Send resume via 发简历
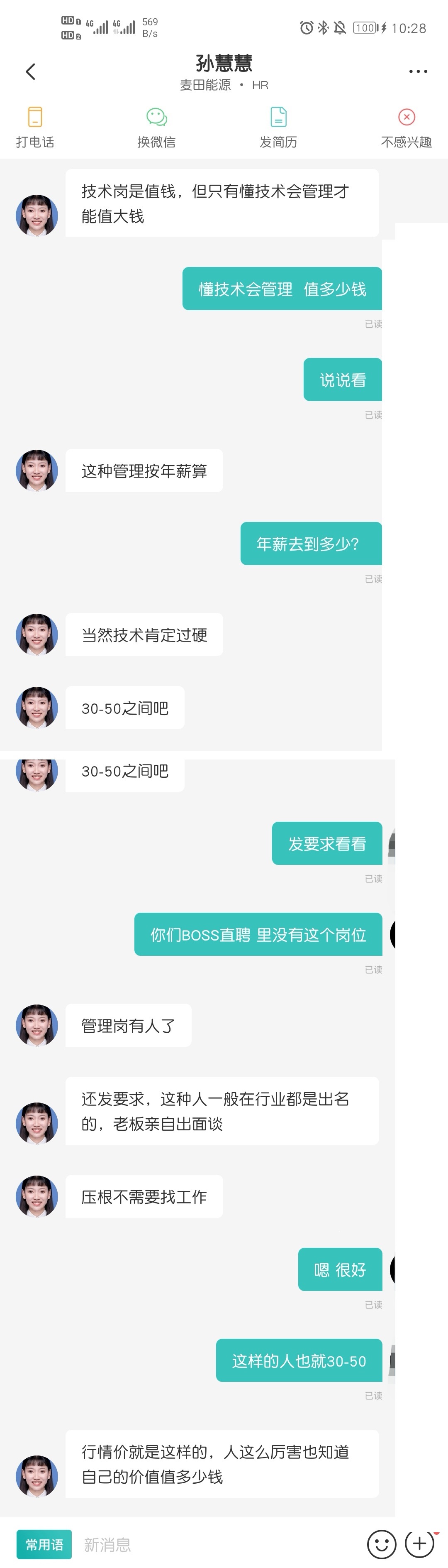Screen dimensions: 448x1568 (278, 127)
